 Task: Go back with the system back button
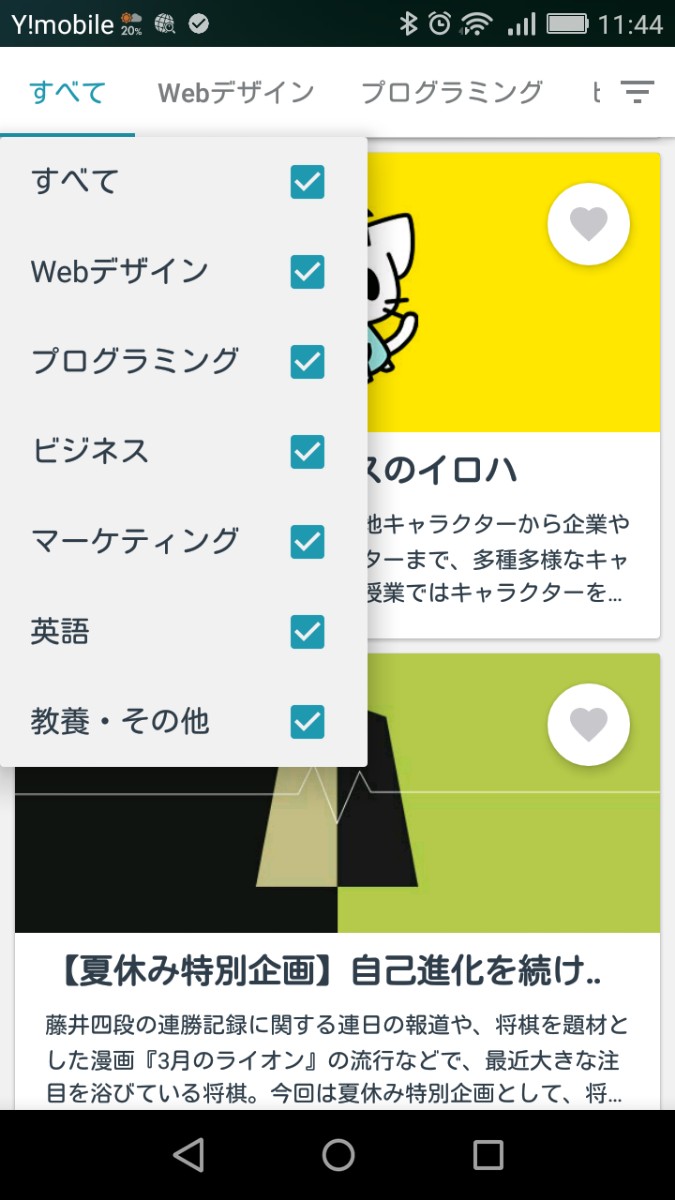(188, 1155)
